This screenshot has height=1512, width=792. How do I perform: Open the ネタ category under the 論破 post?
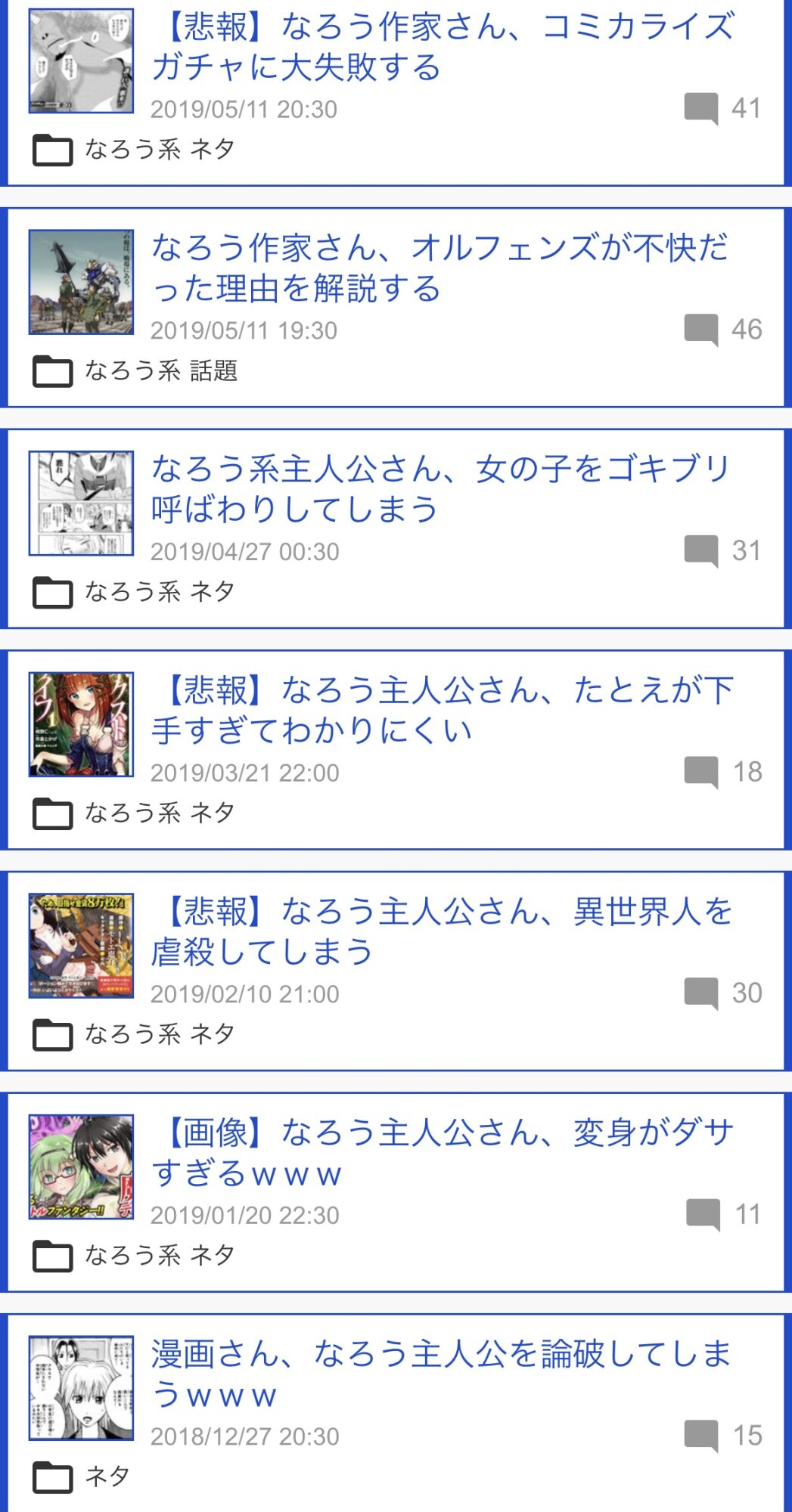pos(107,1476)
